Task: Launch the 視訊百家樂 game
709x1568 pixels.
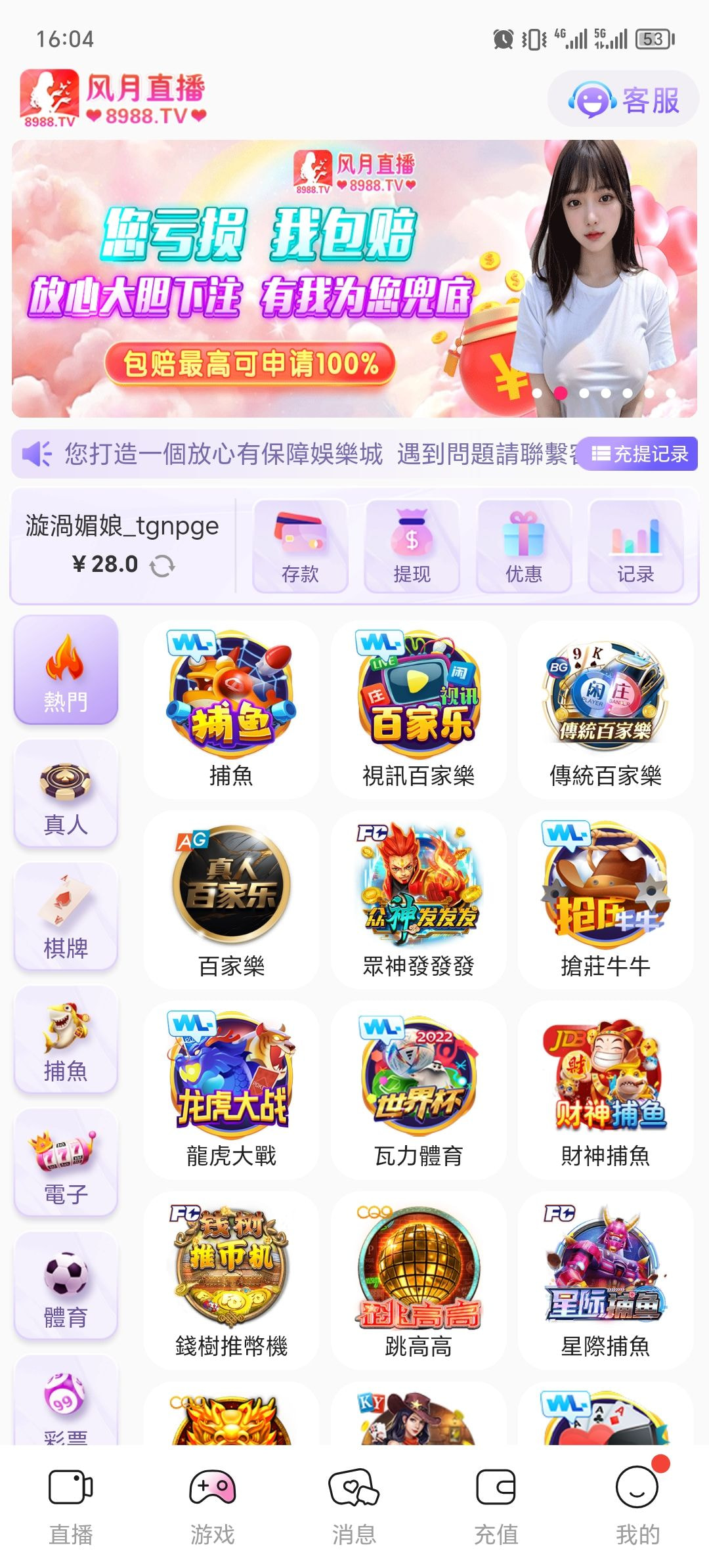Action: (x=419, y=709)
